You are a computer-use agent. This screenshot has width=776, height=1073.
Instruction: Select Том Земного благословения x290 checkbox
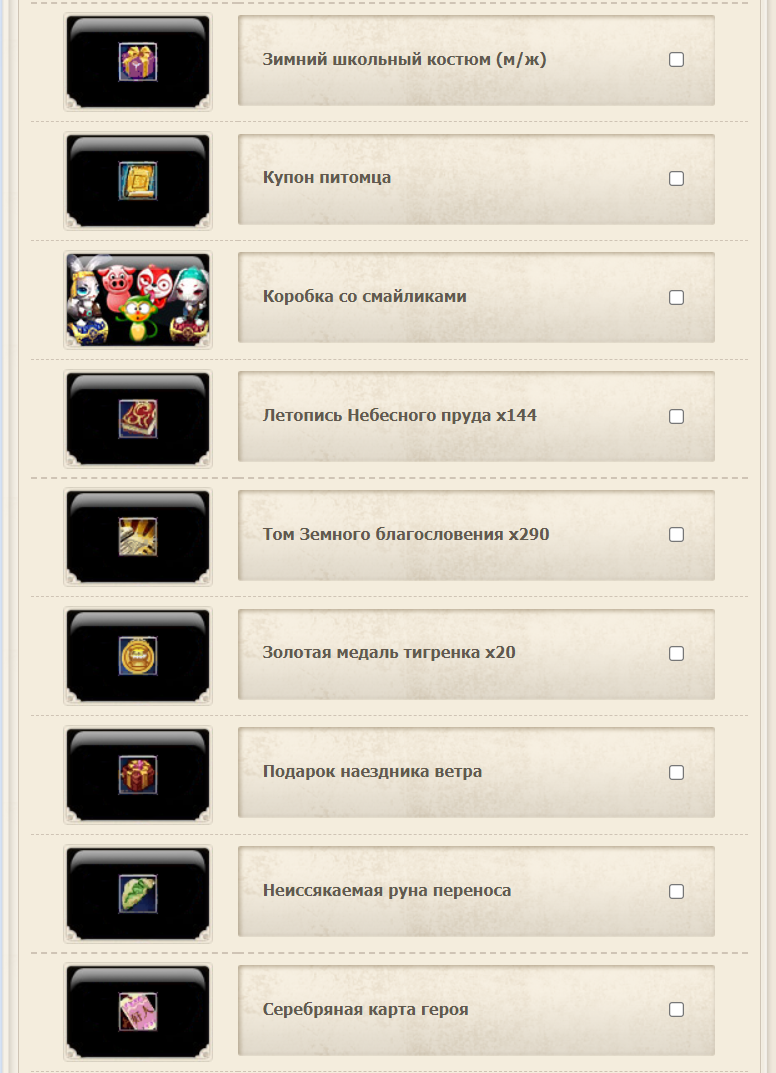pos(676,535)
